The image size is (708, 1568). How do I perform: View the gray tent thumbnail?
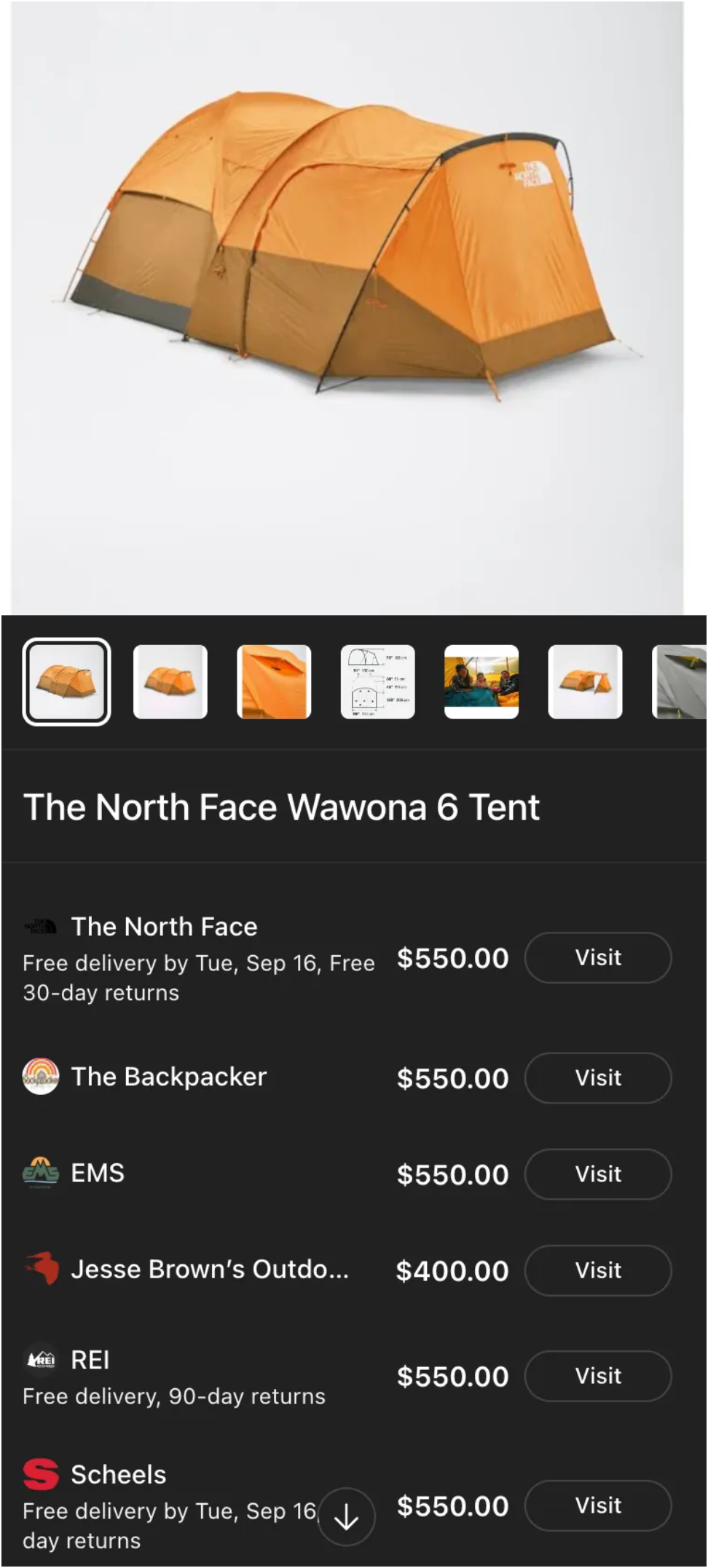[680, 681]
